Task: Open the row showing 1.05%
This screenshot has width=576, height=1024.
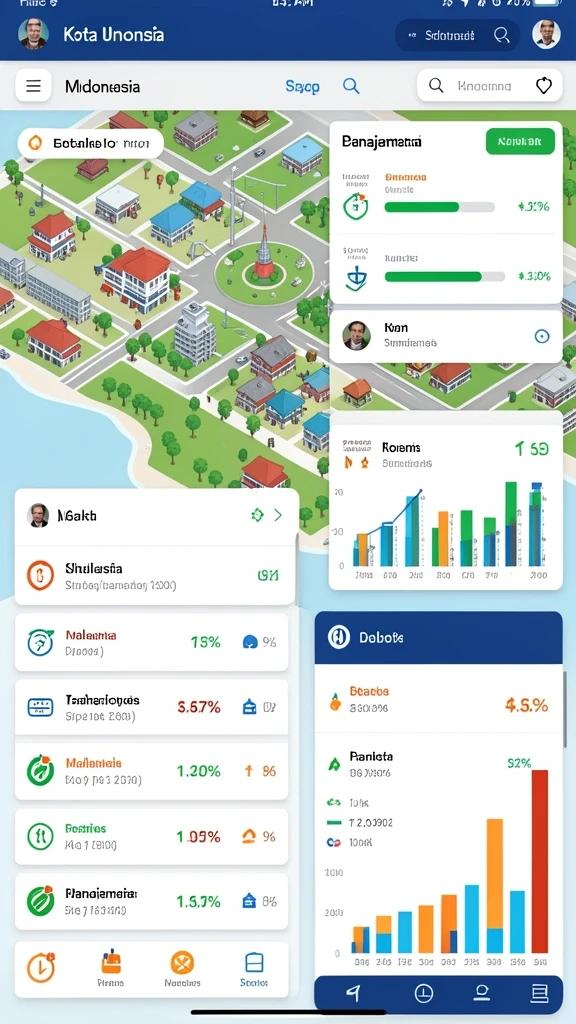Action: (152, 837)
